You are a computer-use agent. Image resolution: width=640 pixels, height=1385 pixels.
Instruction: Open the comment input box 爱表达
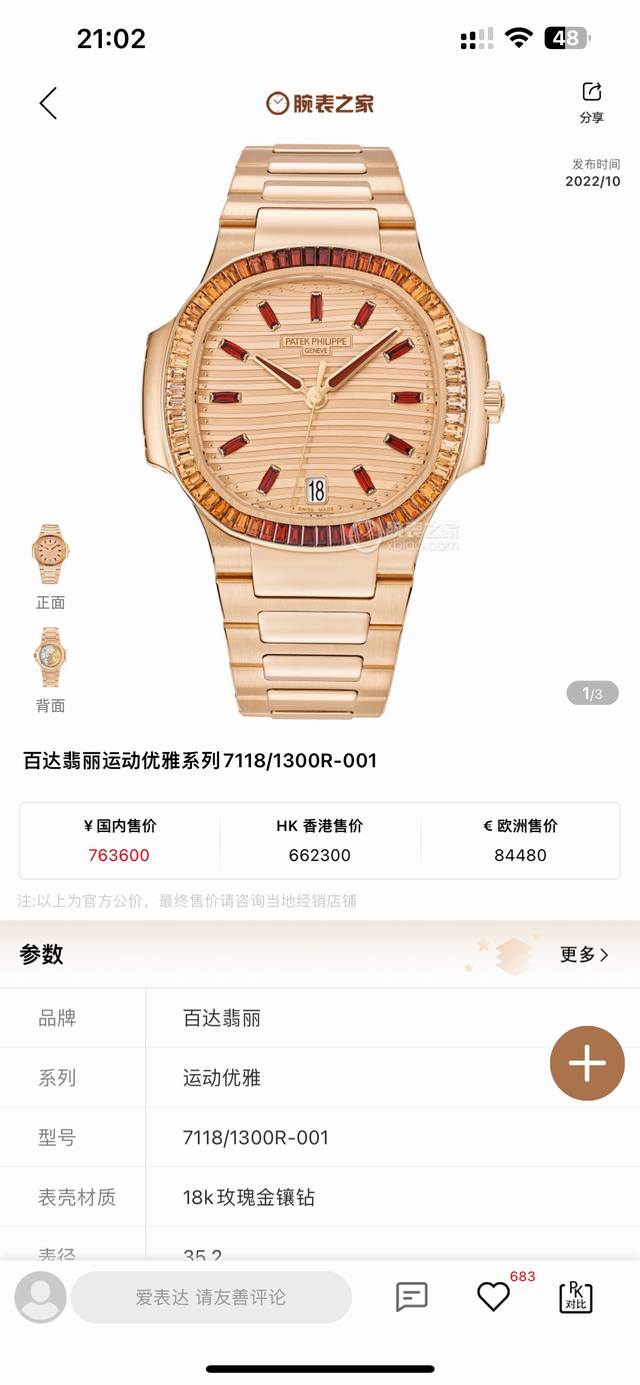coord(211,1297)
